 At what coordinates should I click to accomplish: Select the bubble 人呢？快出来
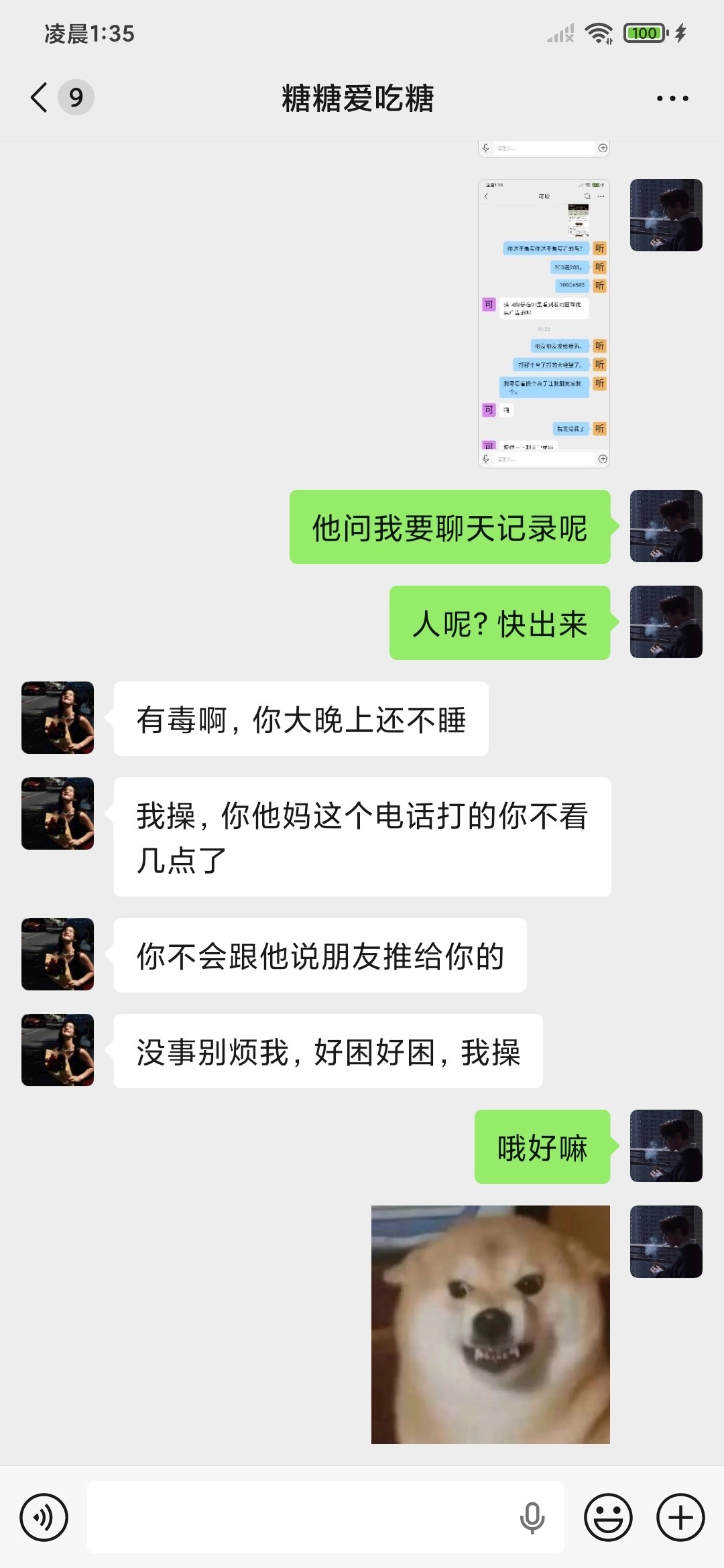499,625
